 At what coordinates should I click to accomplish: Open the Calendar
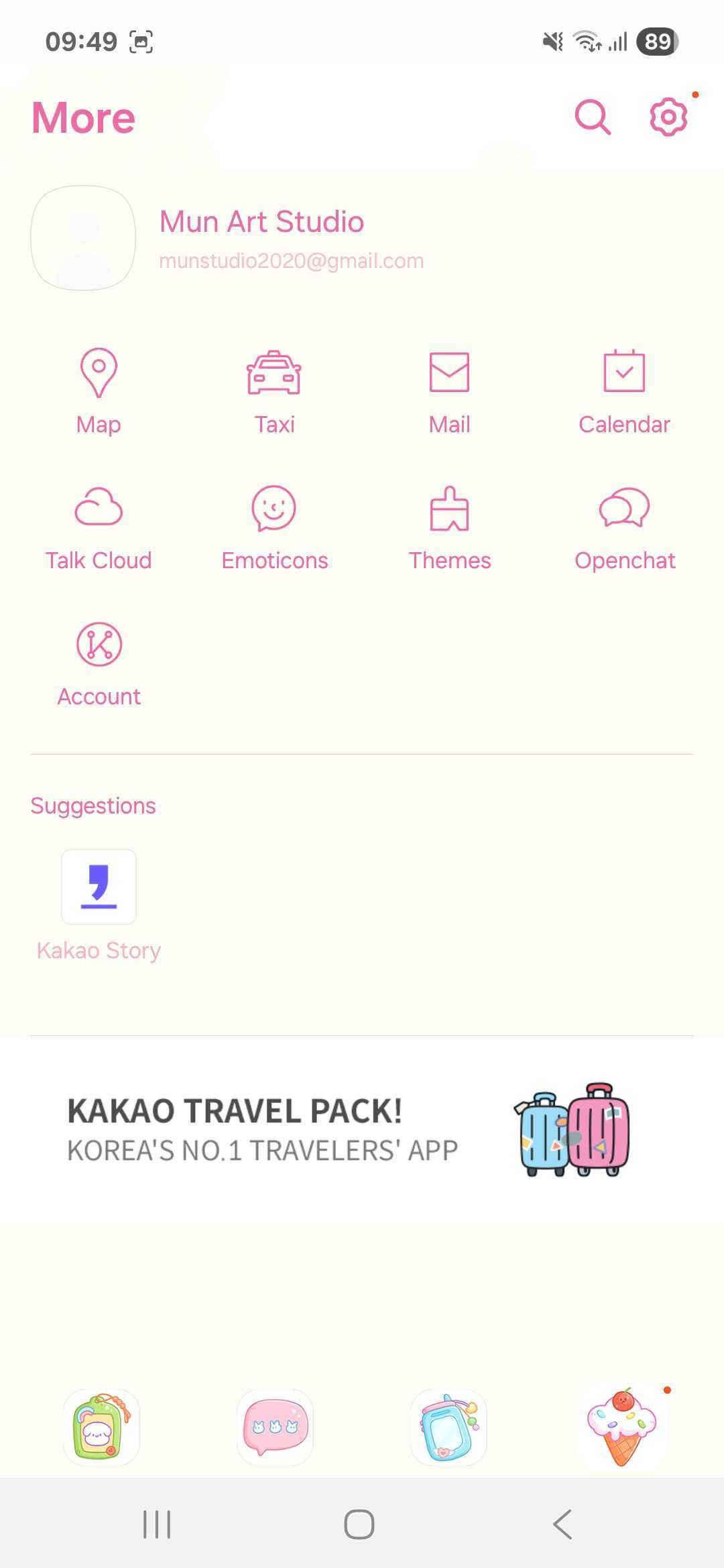[624, 390]
